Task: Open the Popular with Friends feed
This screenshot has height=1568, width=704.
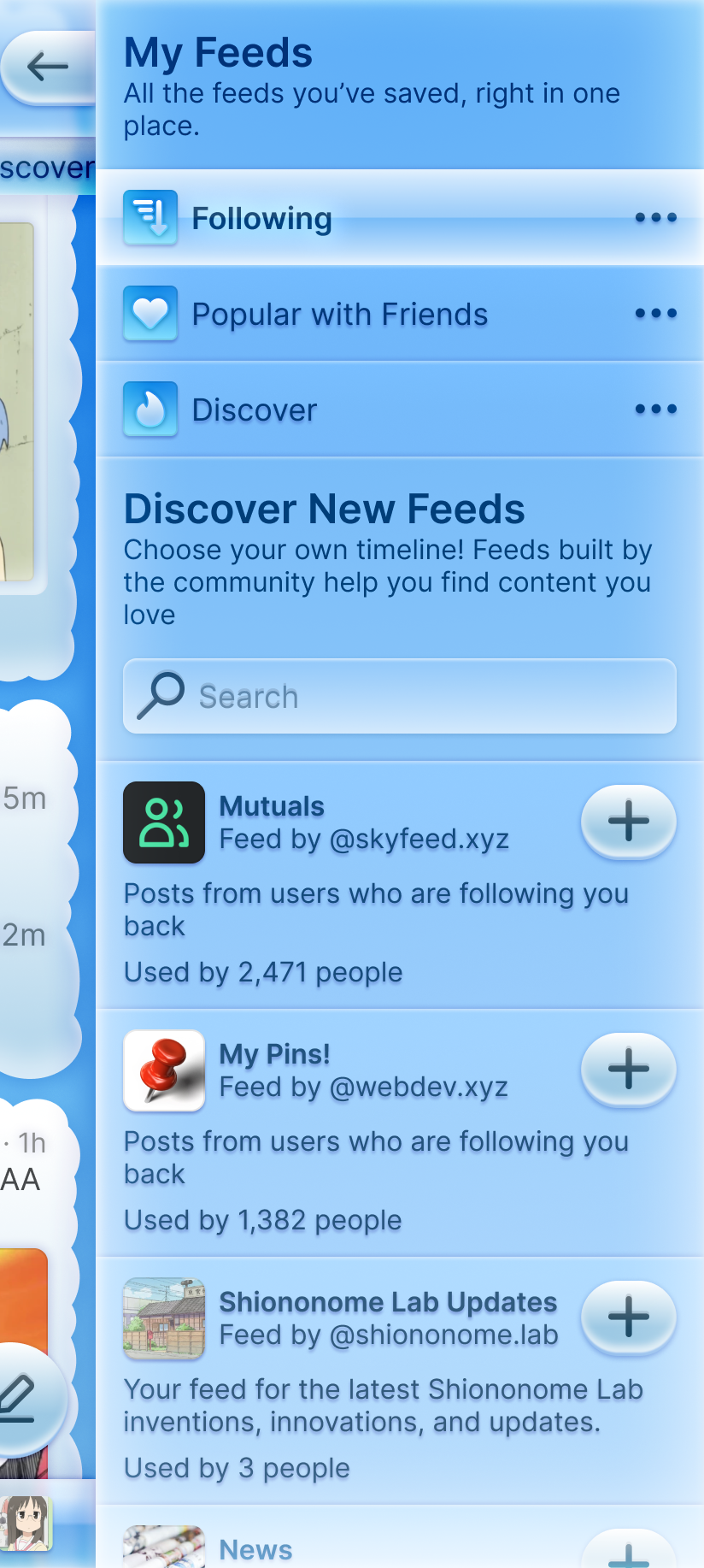Action: (339, 315)
